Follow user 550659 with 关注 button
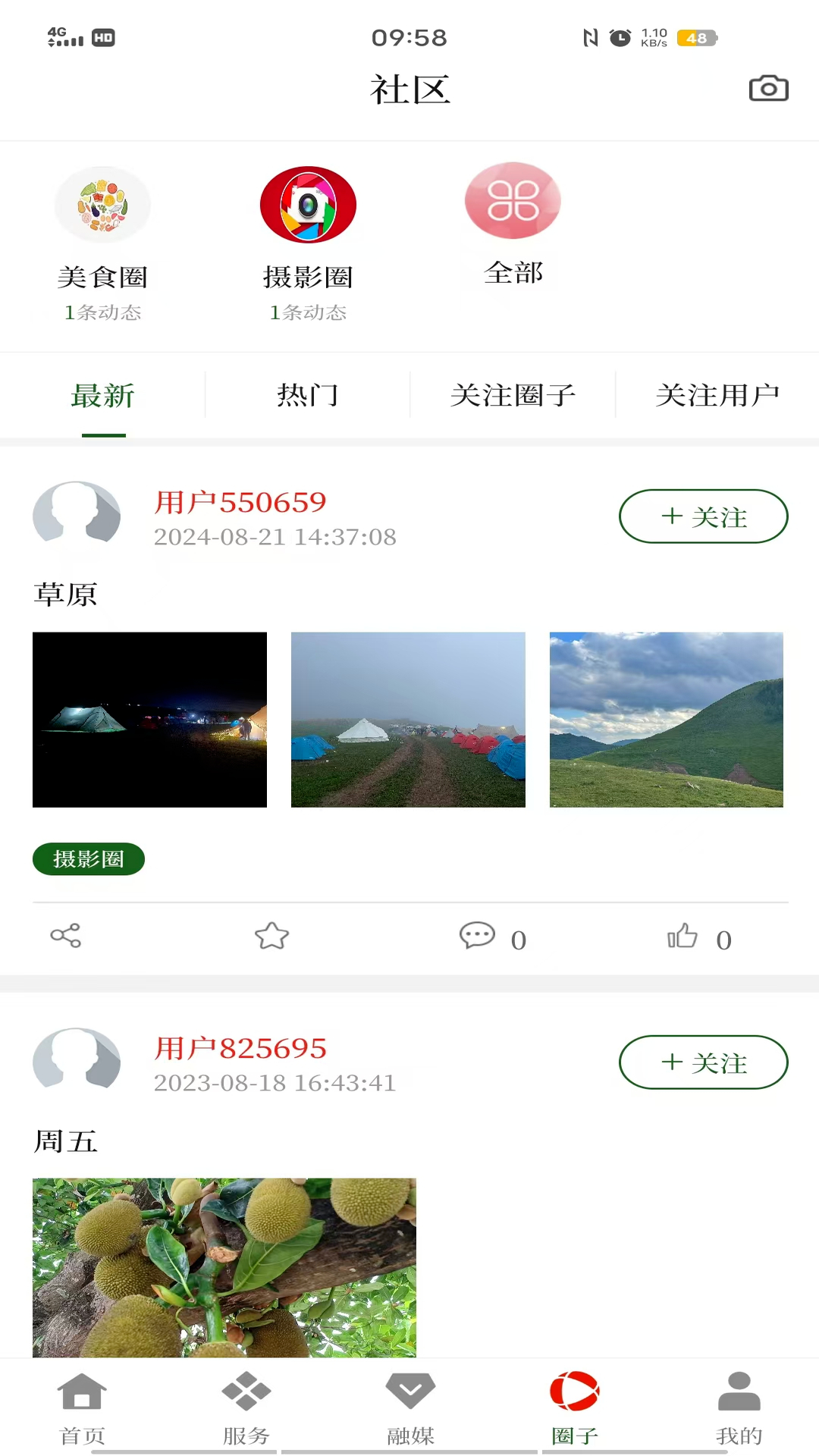Screen dimensions: 819x1456 703,516
